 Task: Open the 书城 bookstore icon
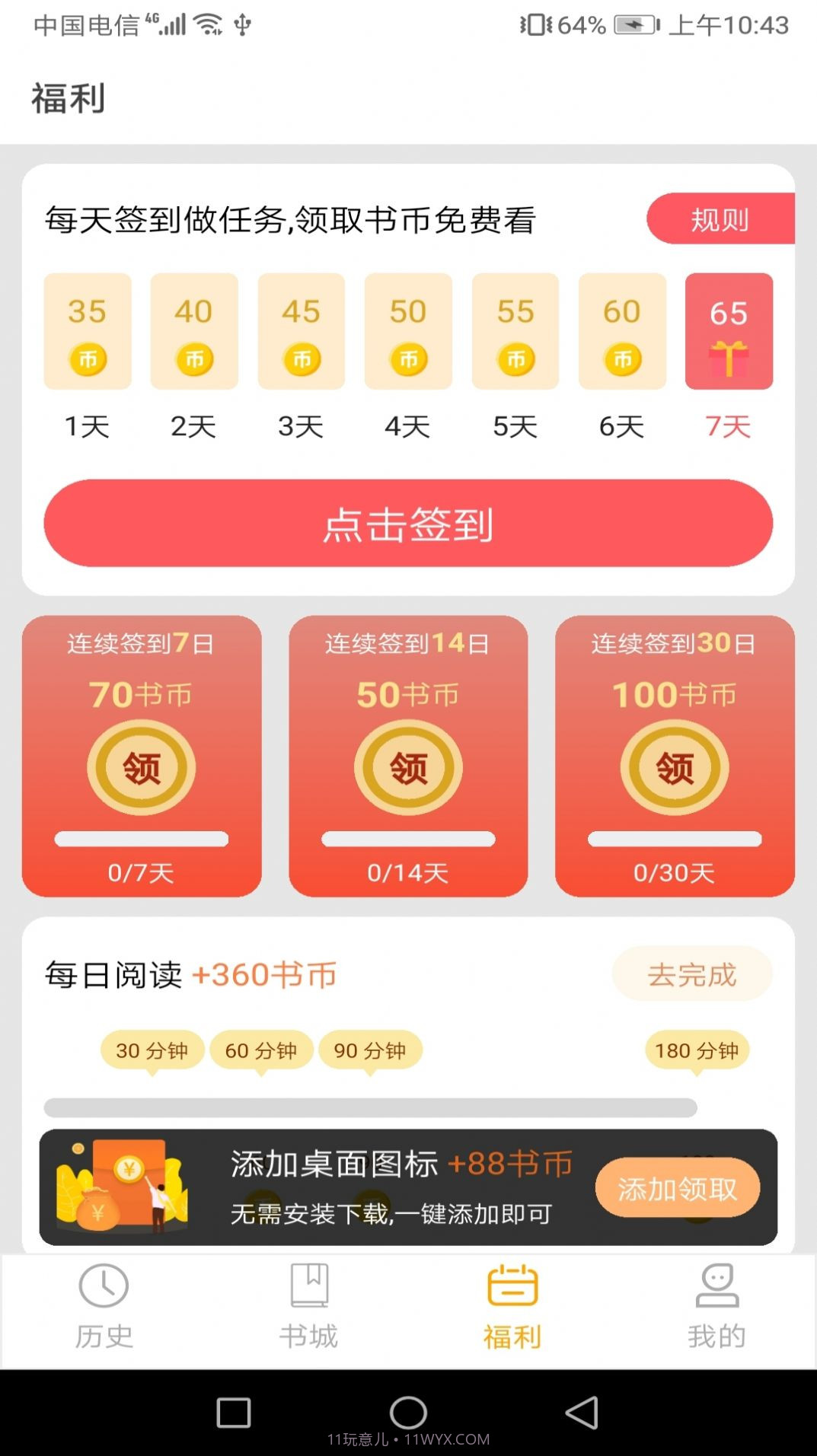[308, 1285]
